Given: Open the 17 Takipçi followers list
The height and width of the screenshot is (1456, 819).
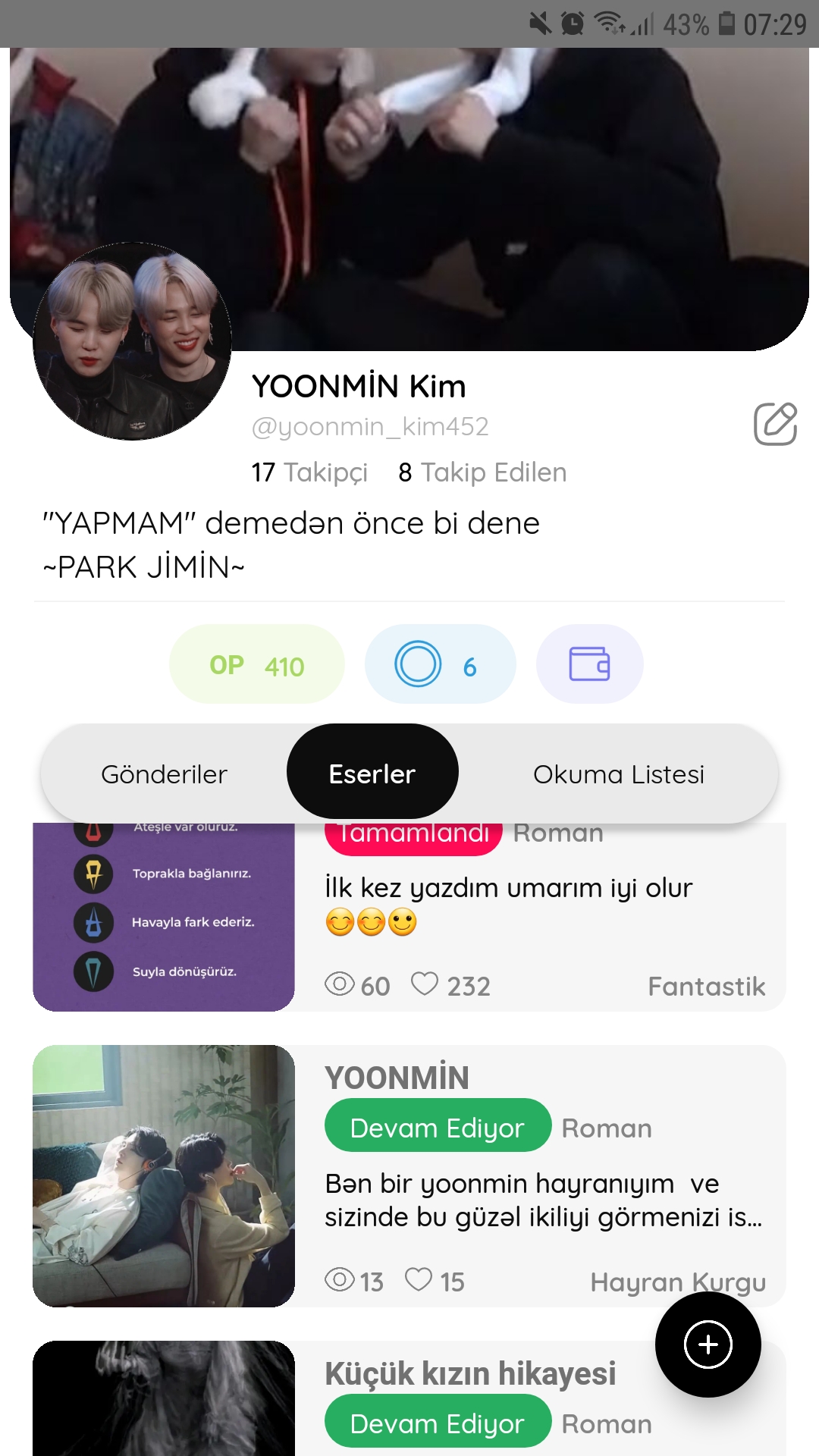Looking at the screenshot, I should pyautogui.click(x=309, y=472).
